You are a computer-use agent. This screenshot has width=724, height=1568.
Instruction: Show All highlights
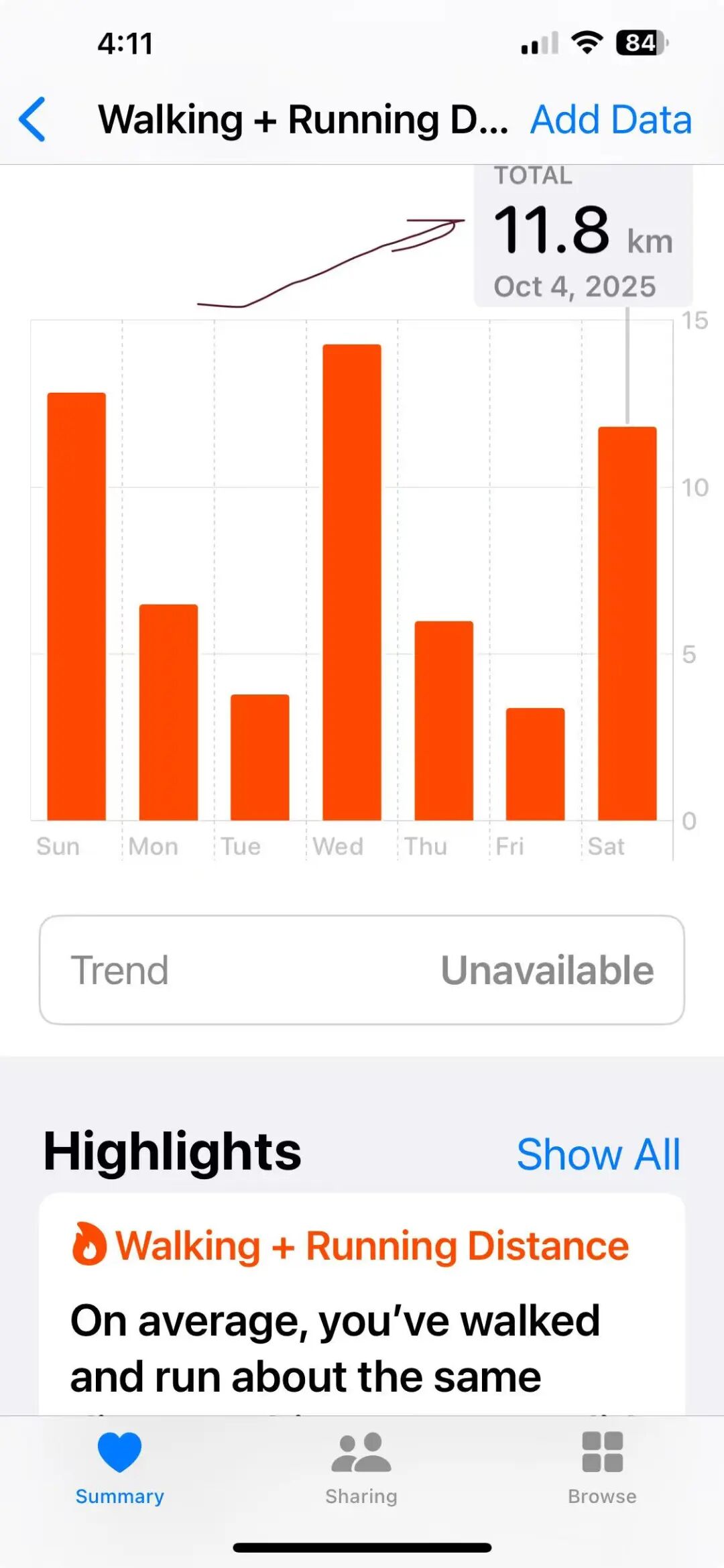598,1154
